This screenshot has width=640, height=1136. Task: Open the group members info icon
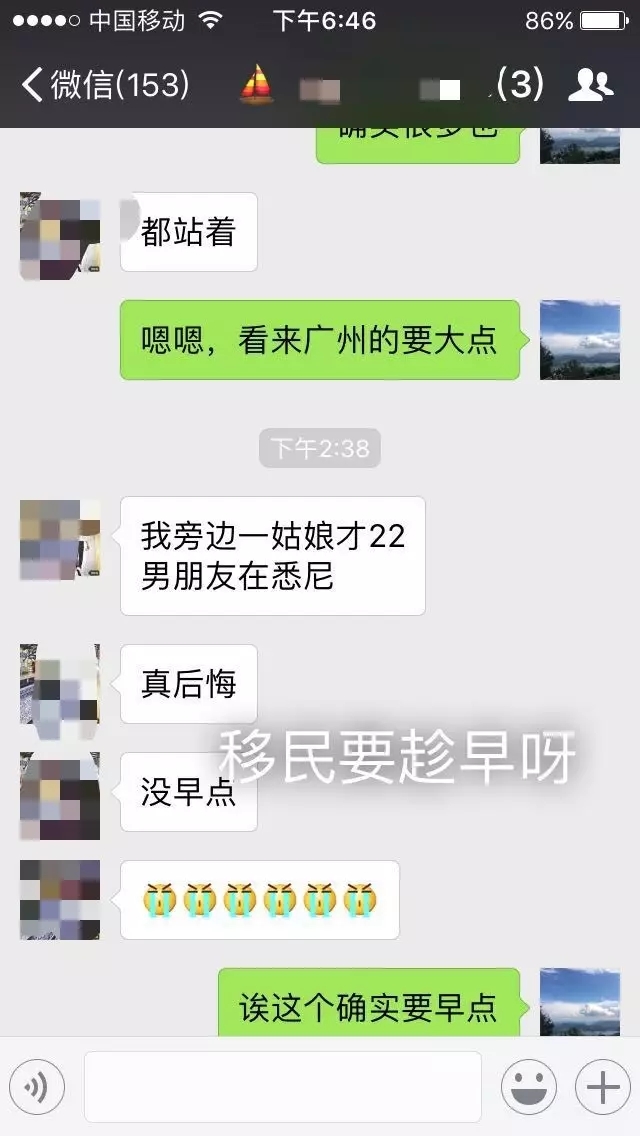click(x=590, y=85)
